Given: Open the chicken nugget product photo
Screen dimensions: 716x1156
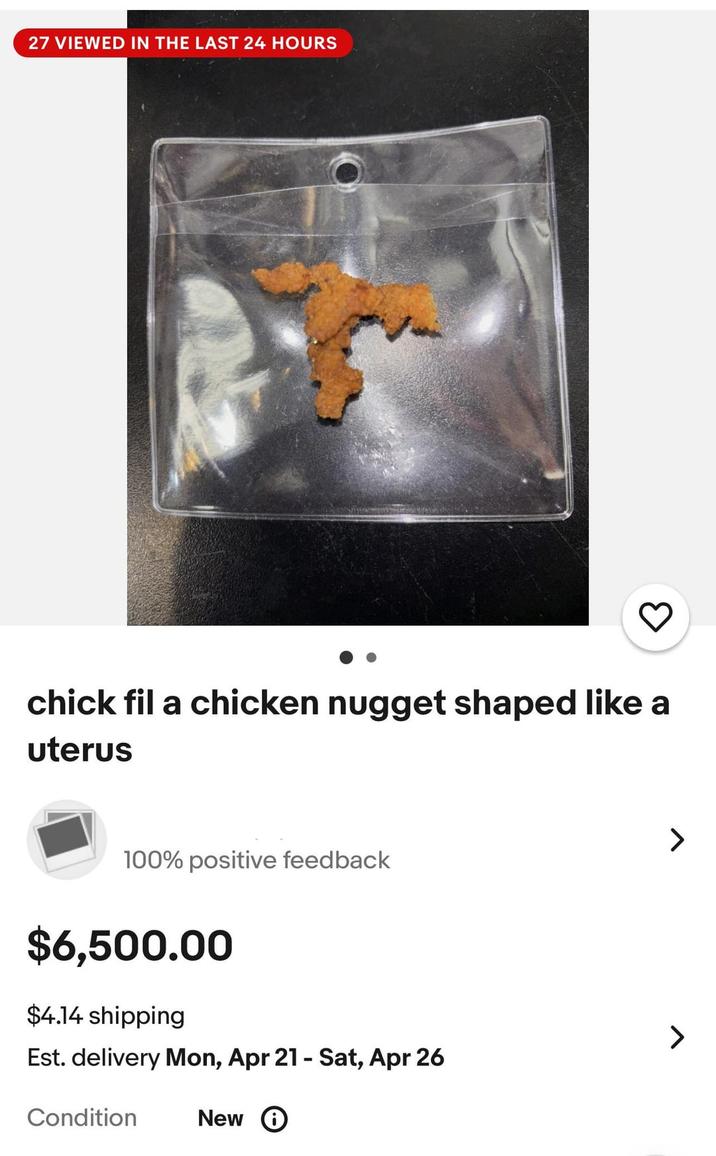Looking at the screenshot, I should (x=357, y=320).
